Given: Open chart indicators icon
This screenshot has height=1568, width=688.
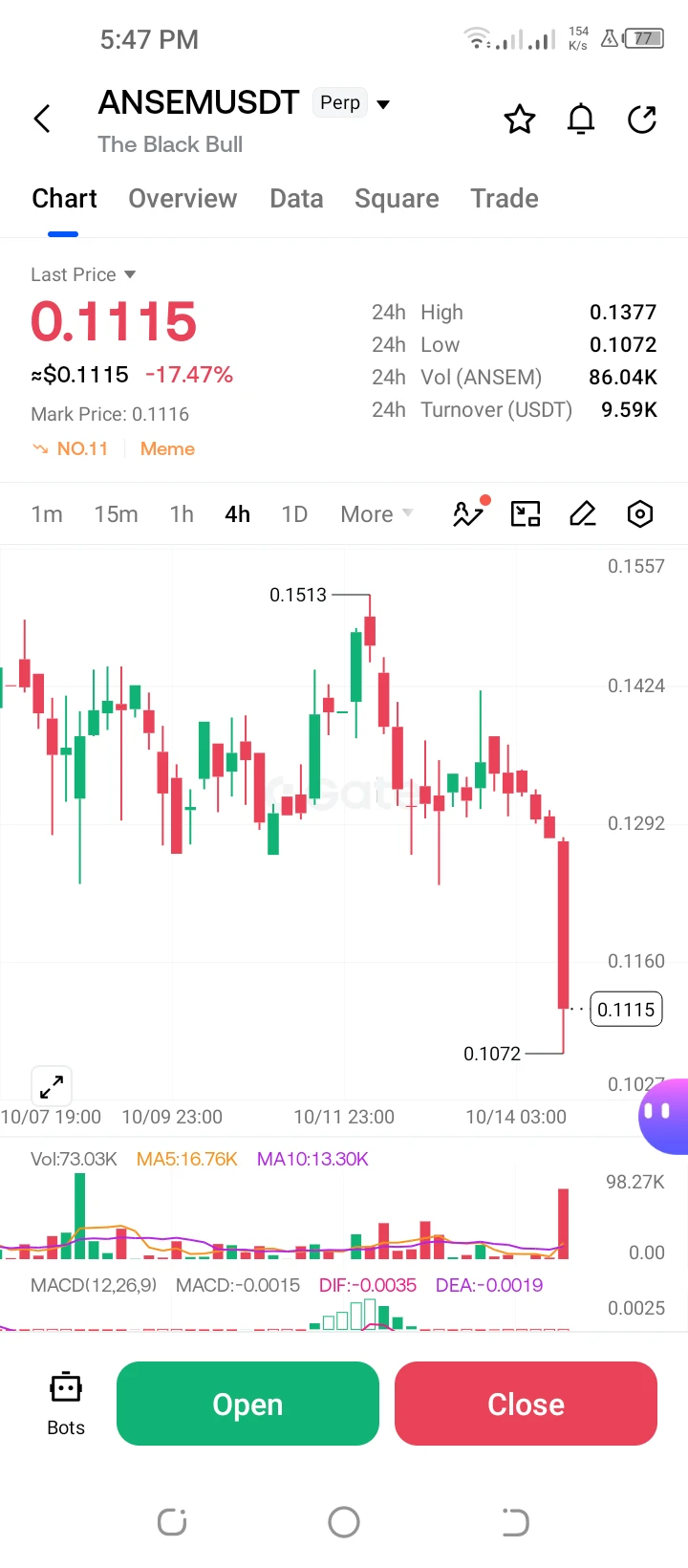Looking at the screenshot, I should [468, 513].
